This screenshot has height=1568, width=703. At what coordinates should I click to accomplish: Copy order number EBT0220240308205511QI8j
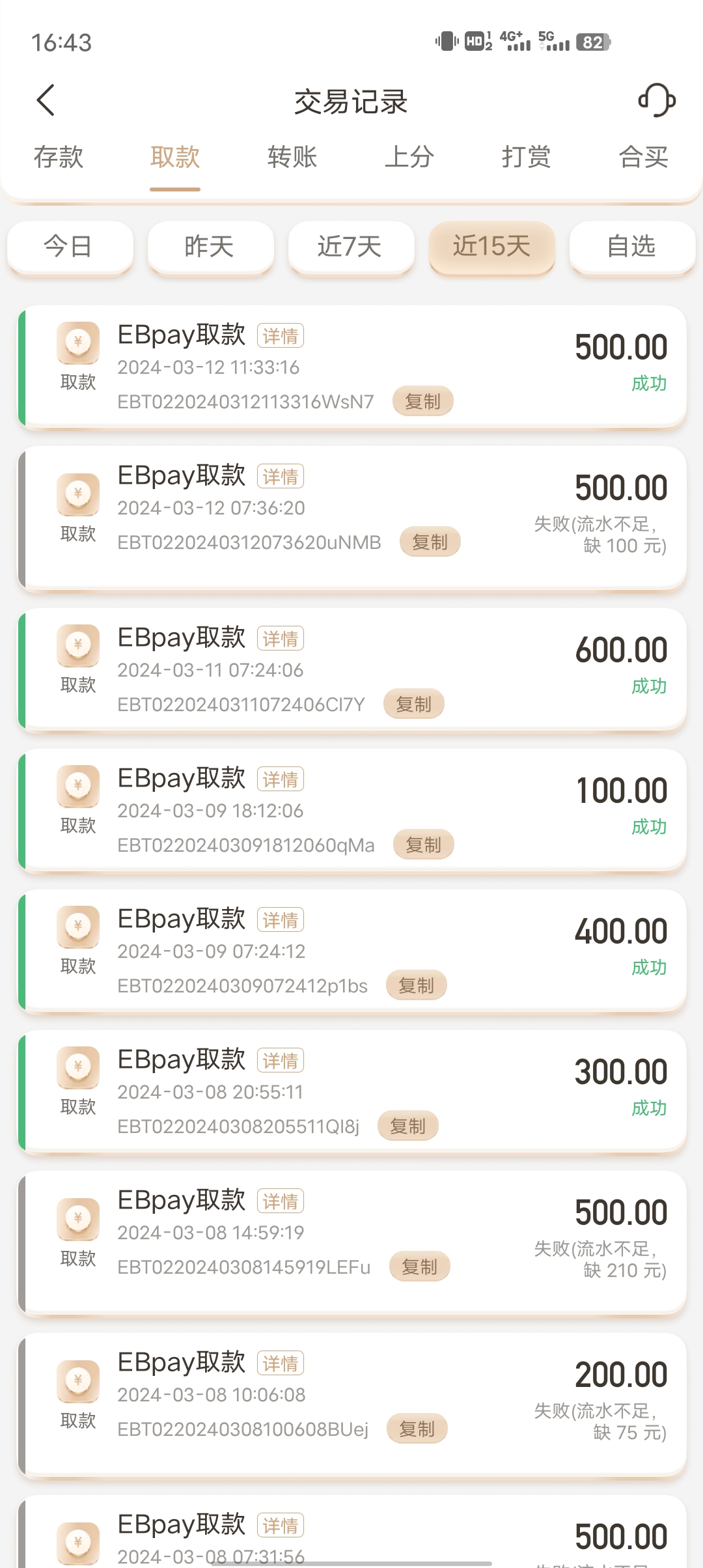pyautogui.click(x=407, y=1126)
